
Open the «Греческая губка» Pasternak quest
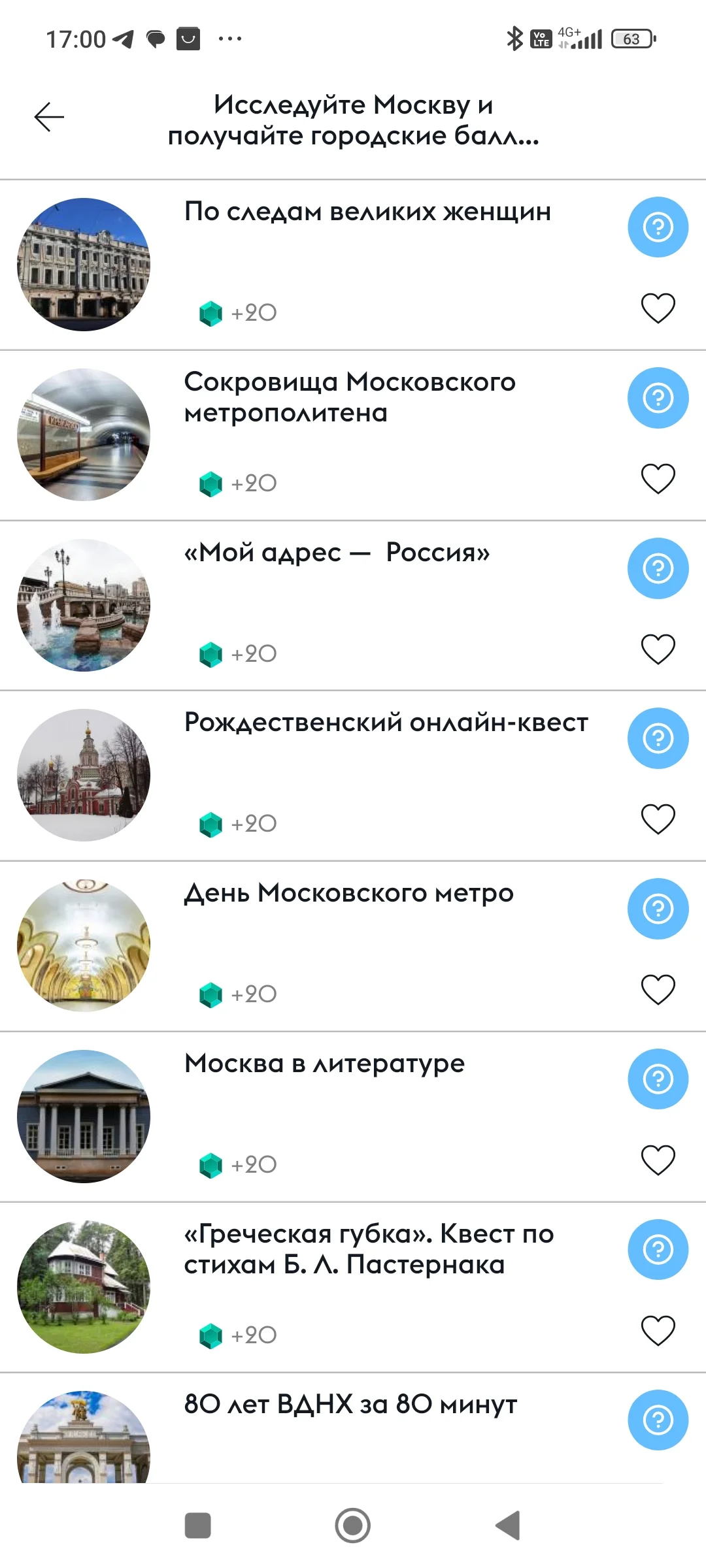[353, 1287]
